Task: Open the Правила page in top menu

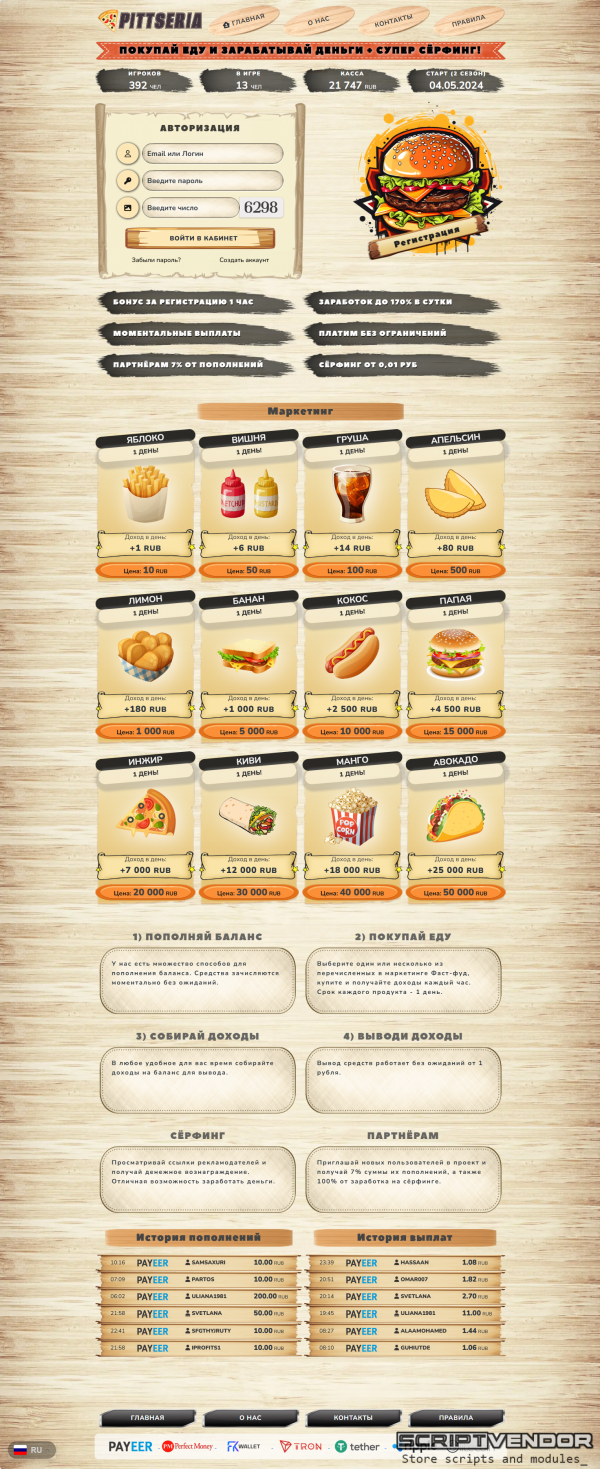Action: click(467, 19)
